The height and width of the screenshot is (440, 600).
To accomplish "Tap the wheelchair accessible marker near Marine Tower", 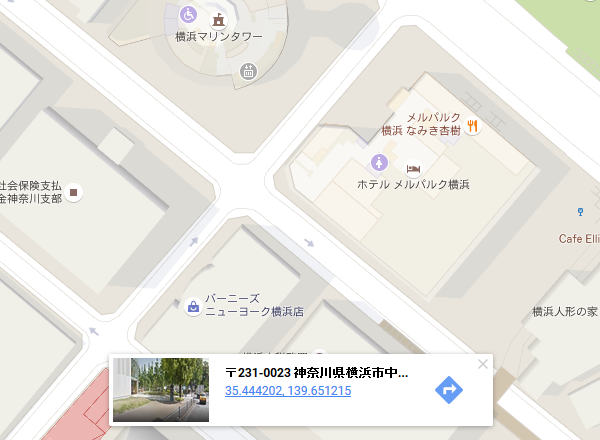I will click(188, 14).
